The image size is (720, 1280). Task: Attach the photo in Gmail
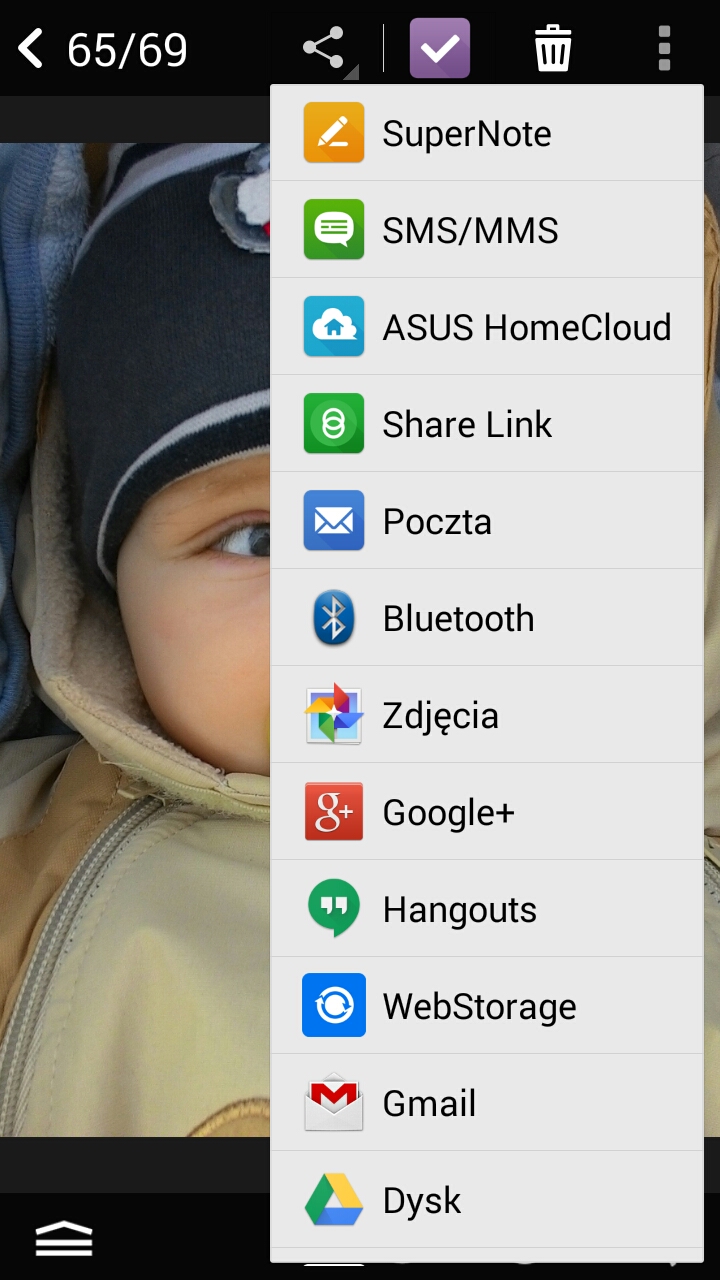(486, 1103)
